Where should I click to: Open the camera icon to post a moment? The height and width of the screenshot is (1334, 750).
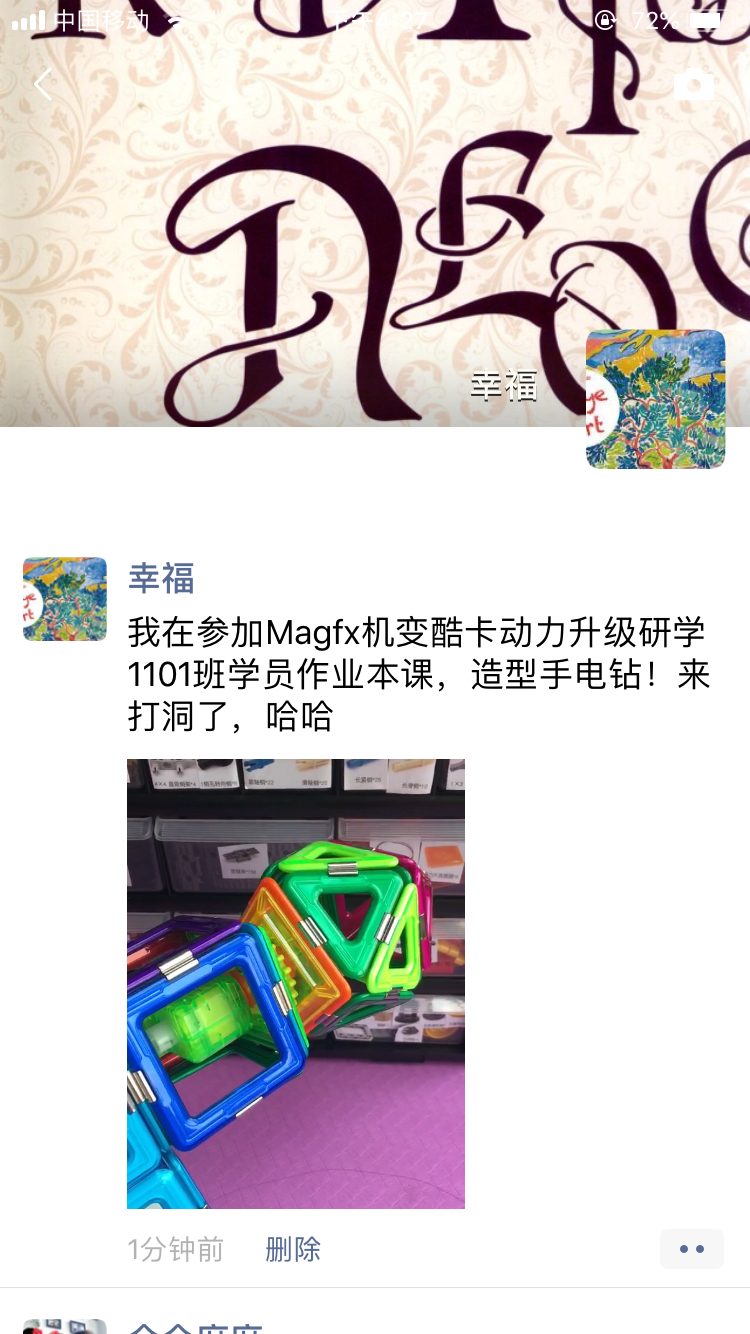coord(694,86)
